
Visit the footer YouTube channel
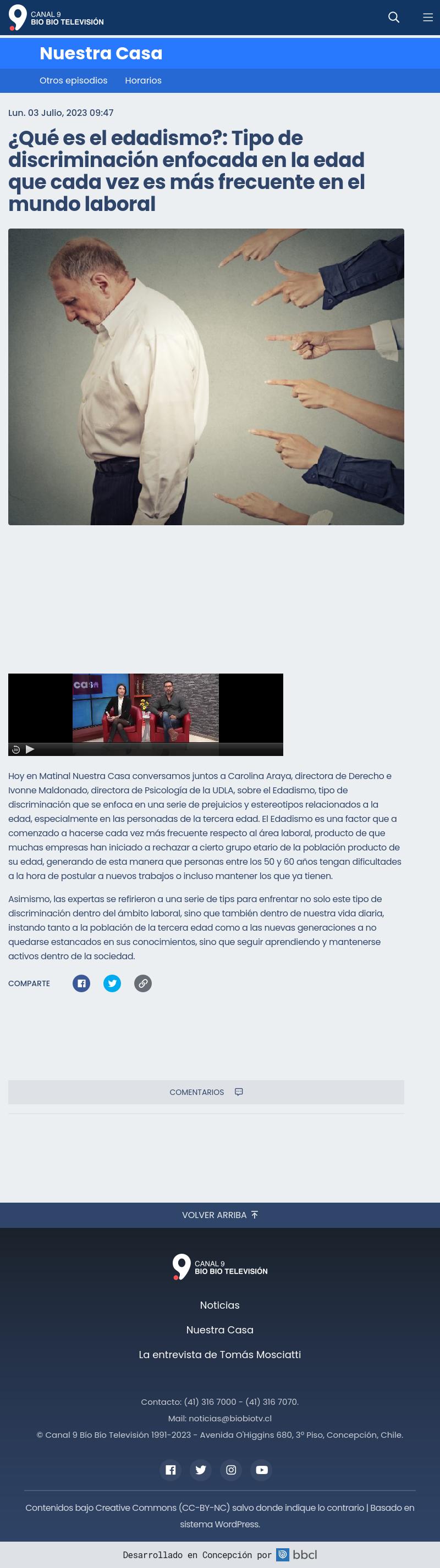tap(261, 1470)
